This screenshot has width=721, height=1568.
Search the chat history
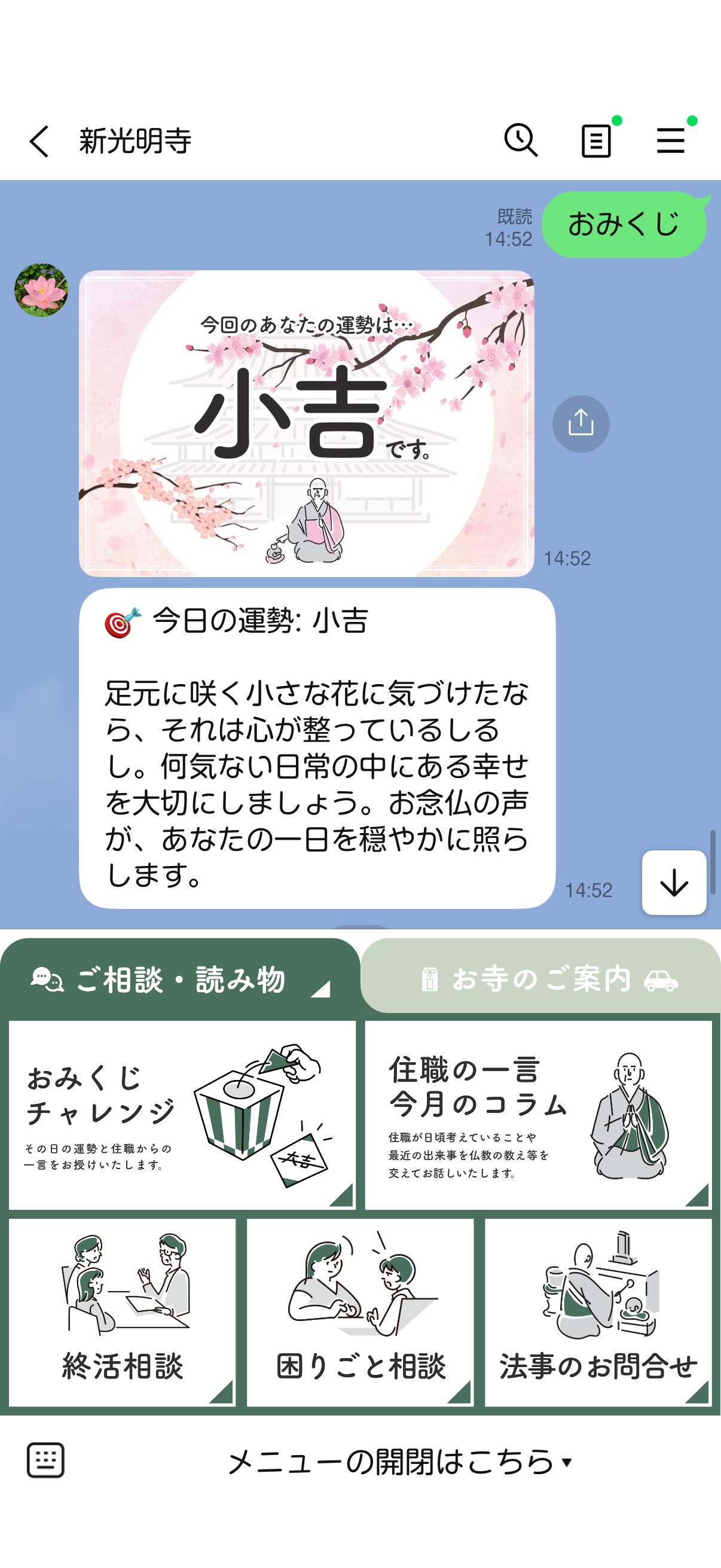[521, 141]
